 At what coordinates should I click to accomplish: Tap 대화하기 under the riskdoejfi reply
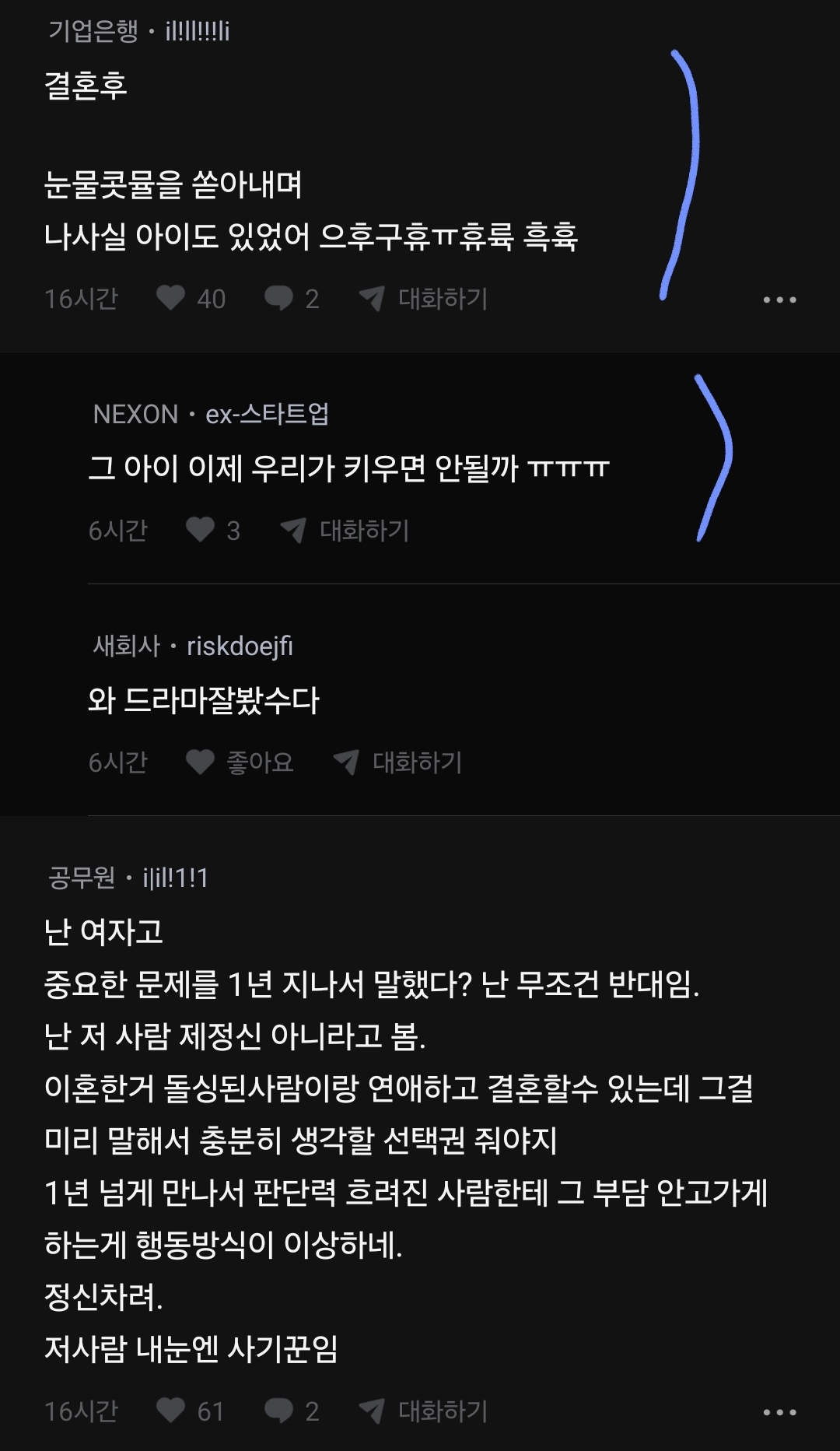(398, 762)
